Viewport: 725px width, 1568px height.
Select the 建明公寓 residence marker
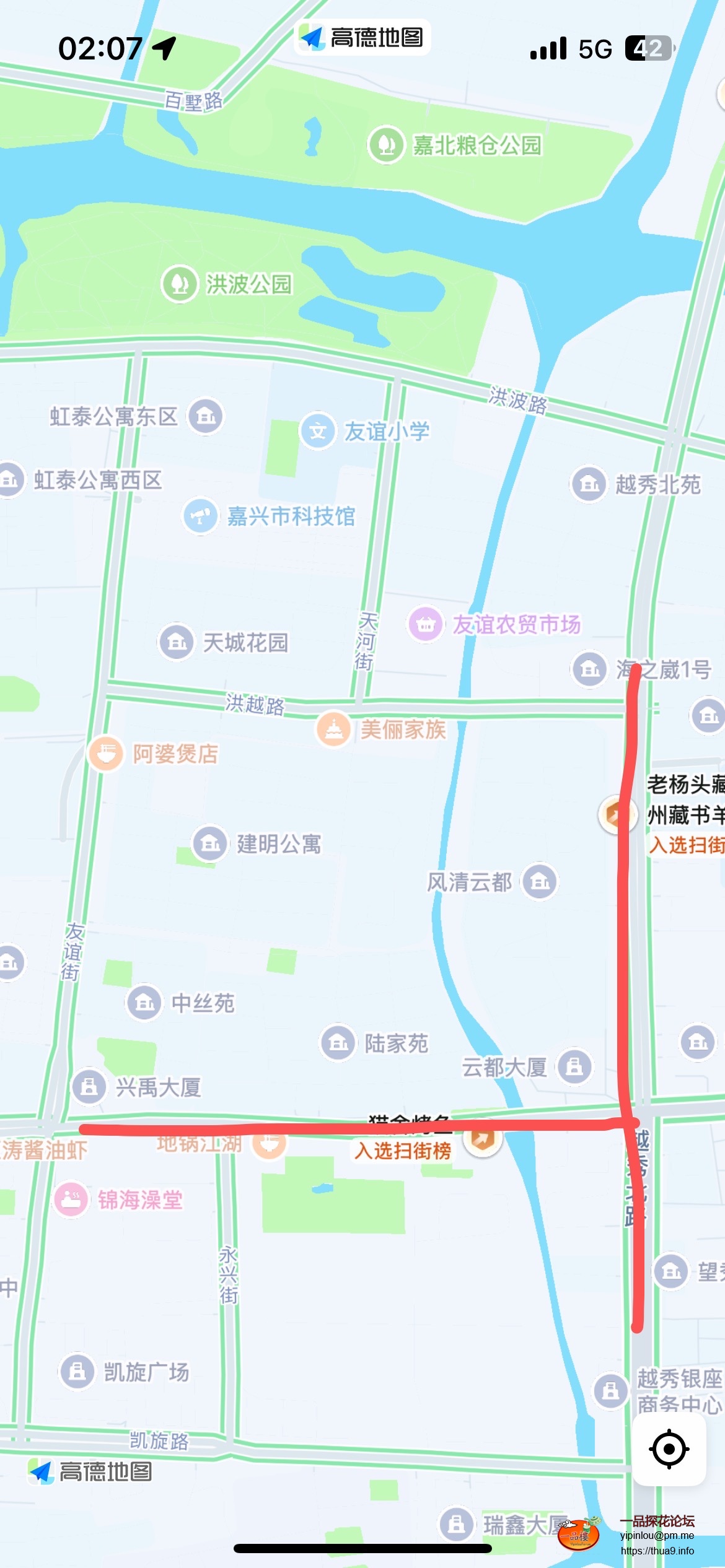pyautogui.click(x=211, y=843)
